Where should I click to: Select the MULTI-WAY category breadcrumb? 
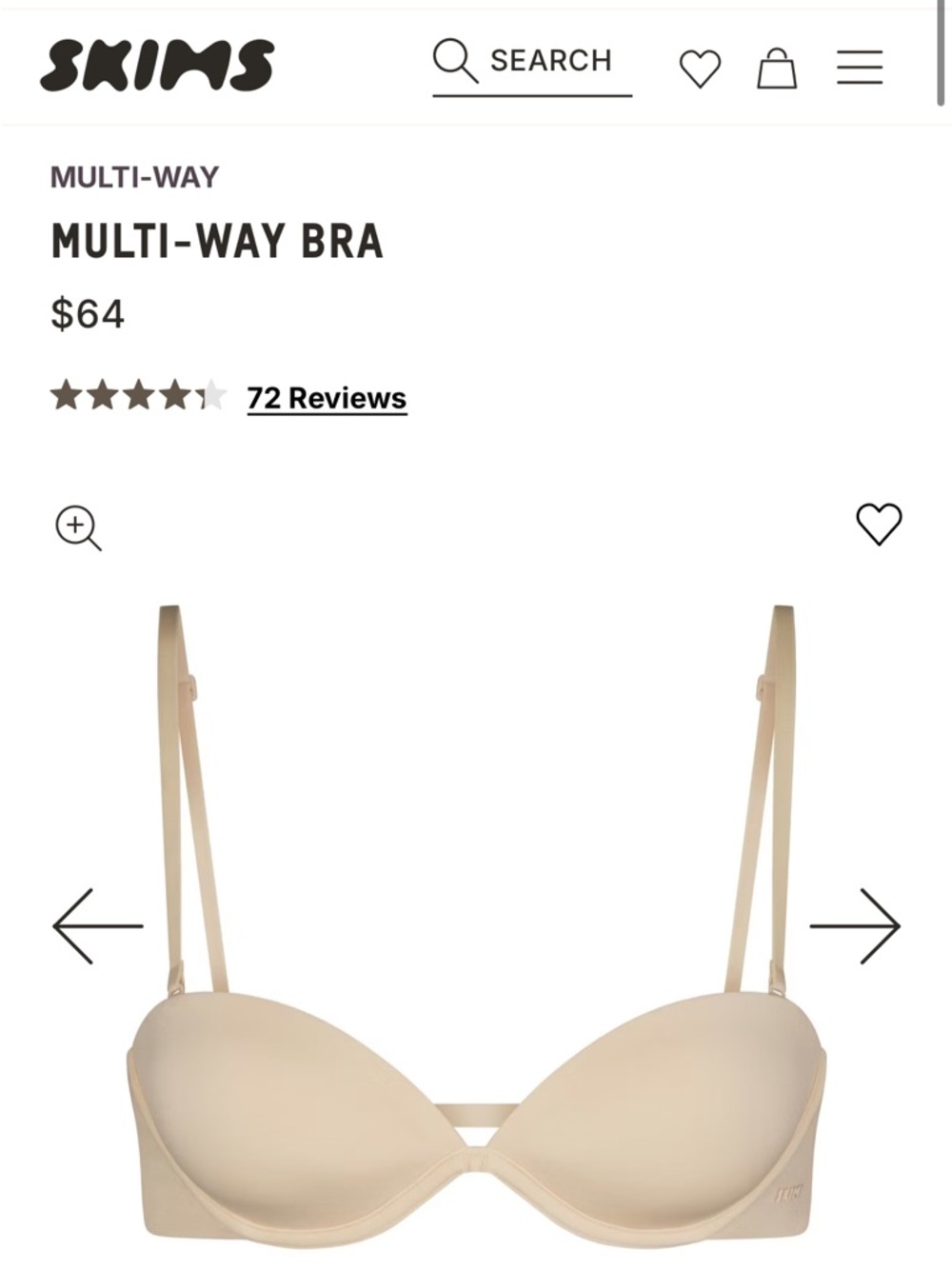(135, 176)
